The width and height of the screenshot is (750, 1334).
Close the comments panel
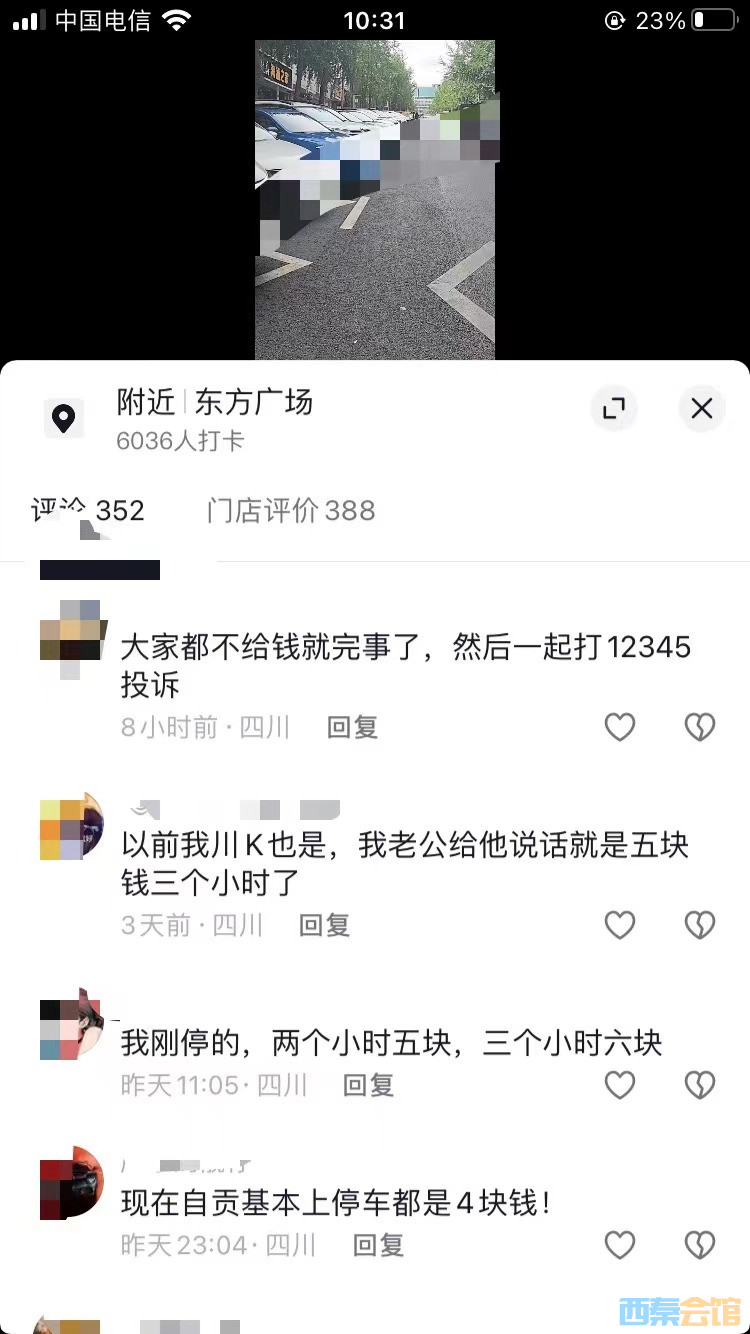click(702, 408)
